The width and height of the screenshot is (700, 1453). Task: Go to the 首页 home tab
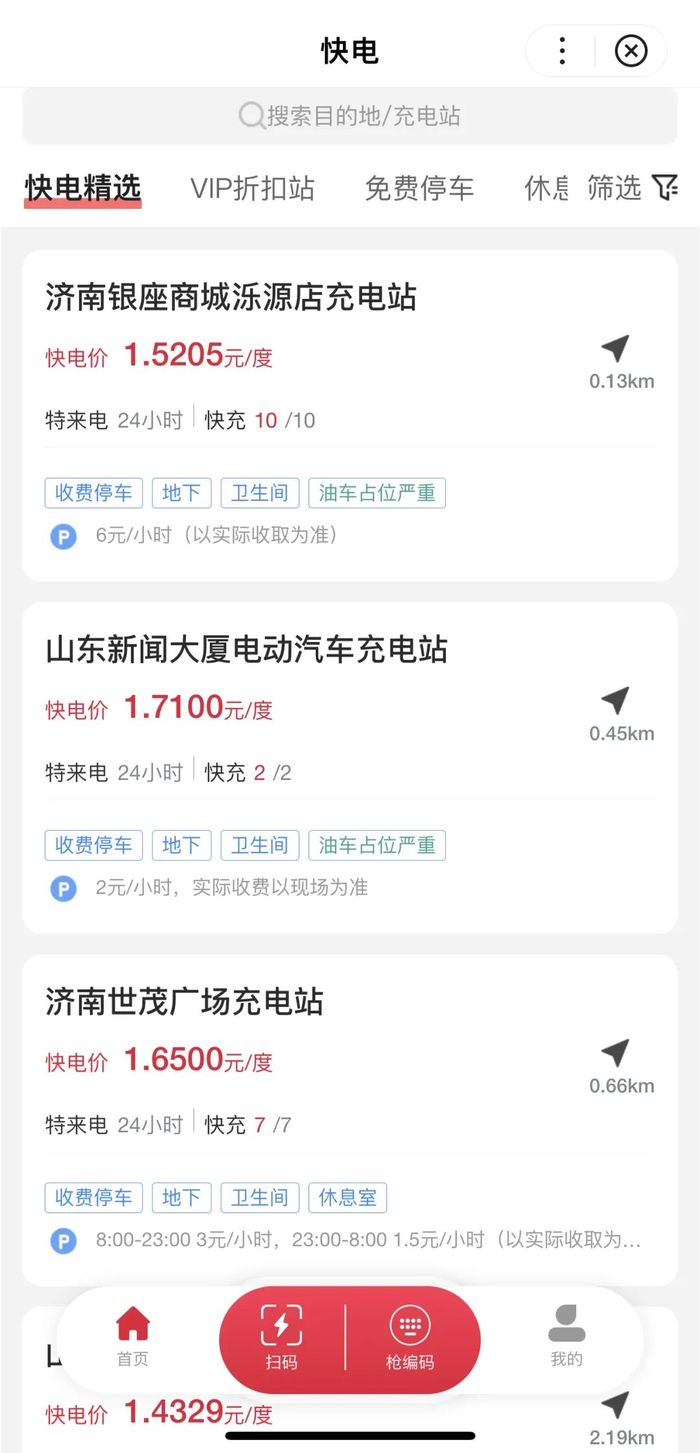(x=132, y=1337)
